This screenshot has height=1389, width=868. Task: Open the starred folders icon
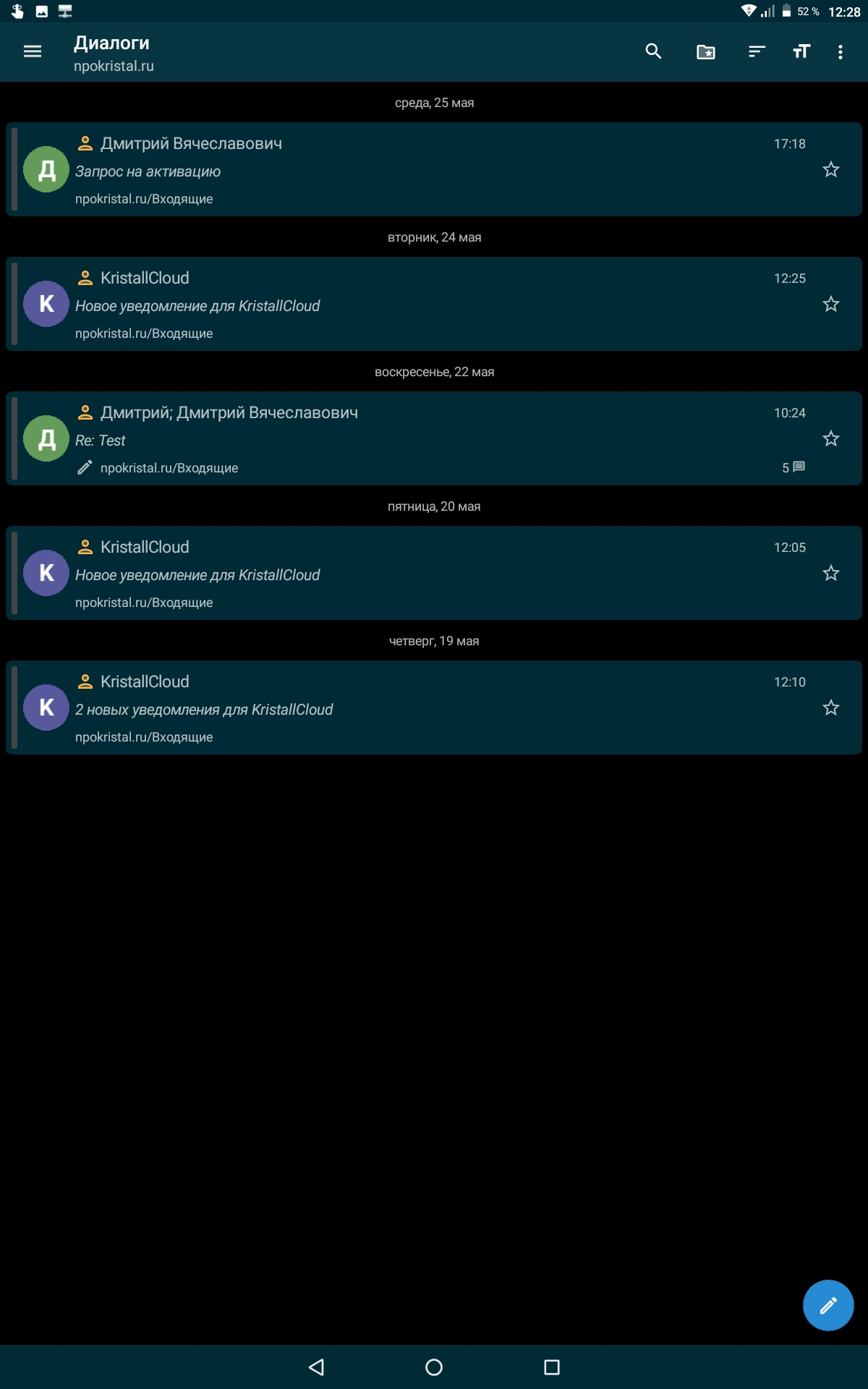tap(705, 51)
